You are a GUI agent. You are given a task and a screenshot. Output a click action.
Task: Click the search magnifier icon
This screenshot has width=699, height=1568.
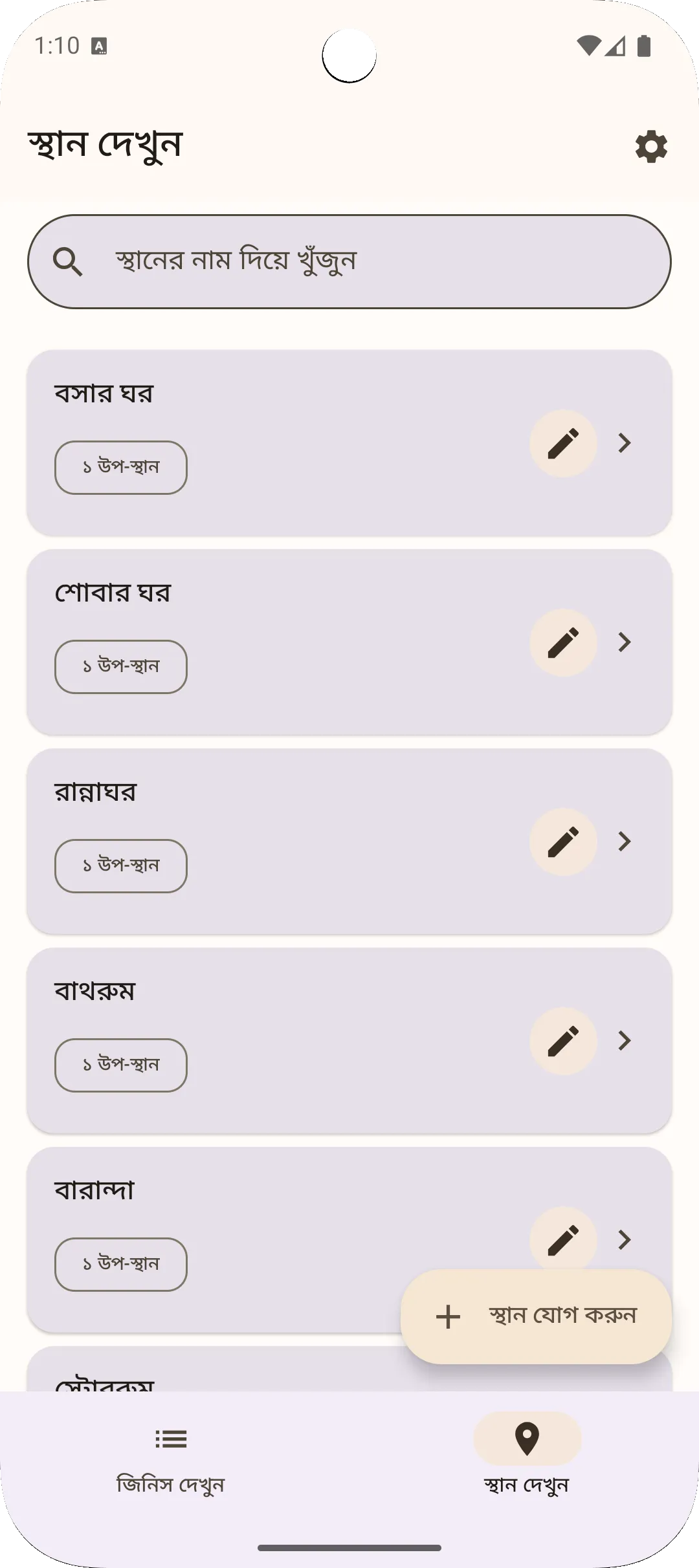coord(69,261)
